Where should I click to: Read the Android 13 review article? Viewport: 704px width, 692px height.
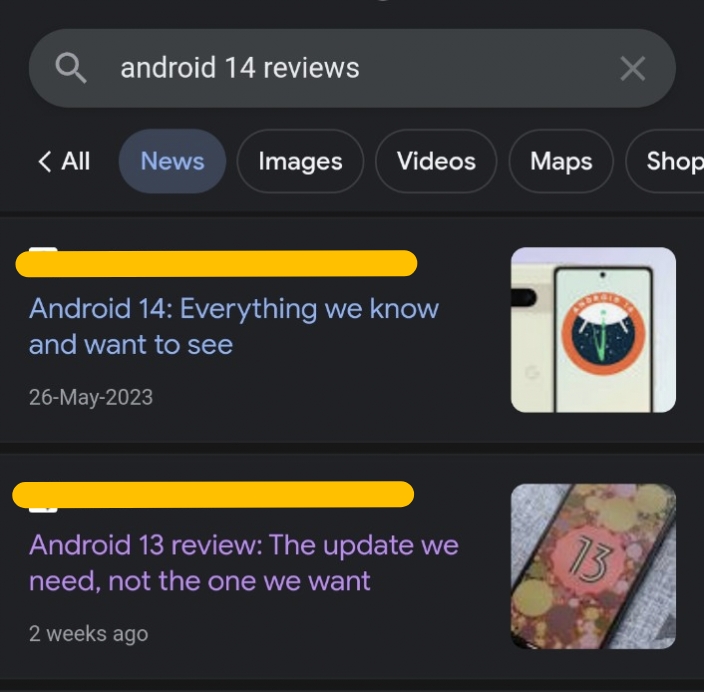tap(243, 562)
